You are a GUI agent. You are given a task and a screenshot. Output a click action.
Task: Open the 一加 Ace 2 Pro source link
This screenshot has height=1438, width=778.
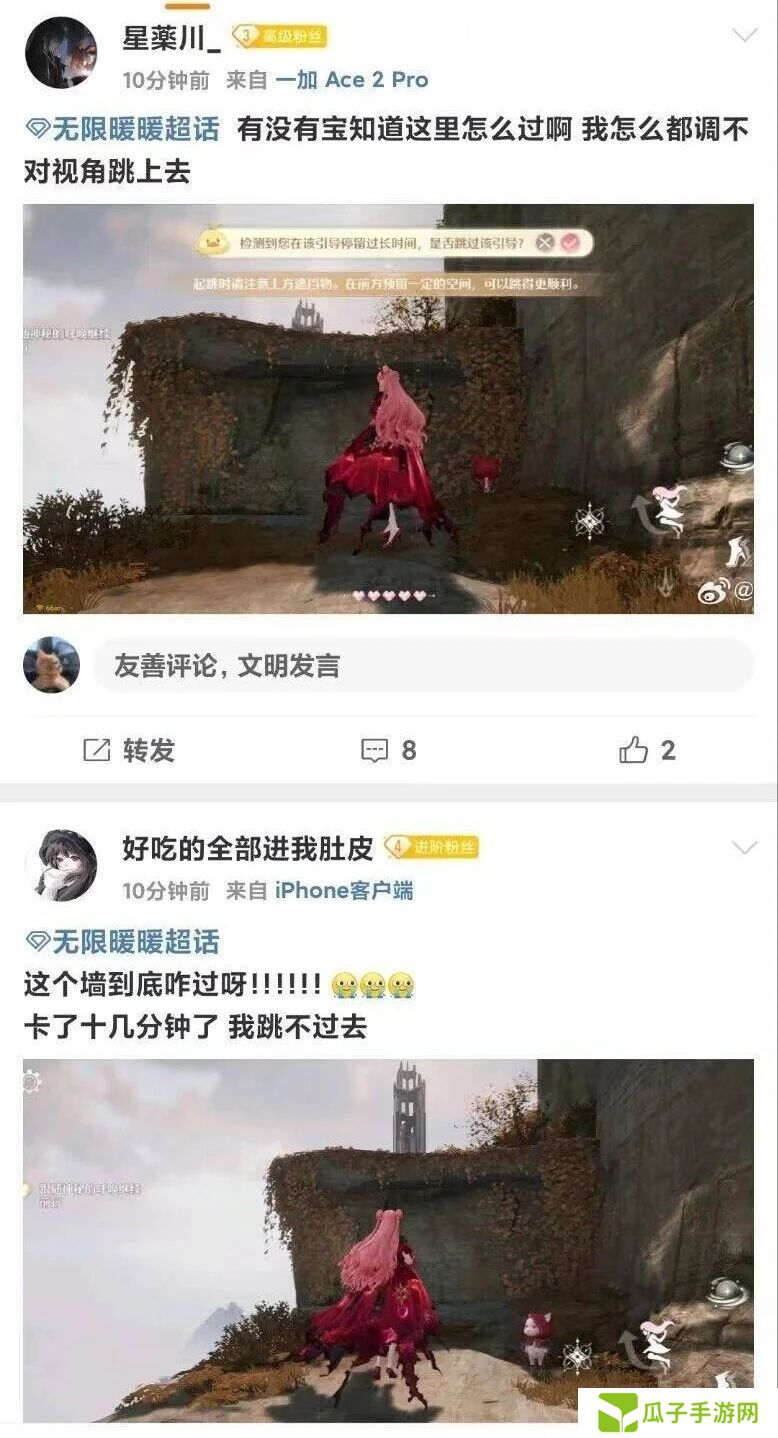(351, 80)
